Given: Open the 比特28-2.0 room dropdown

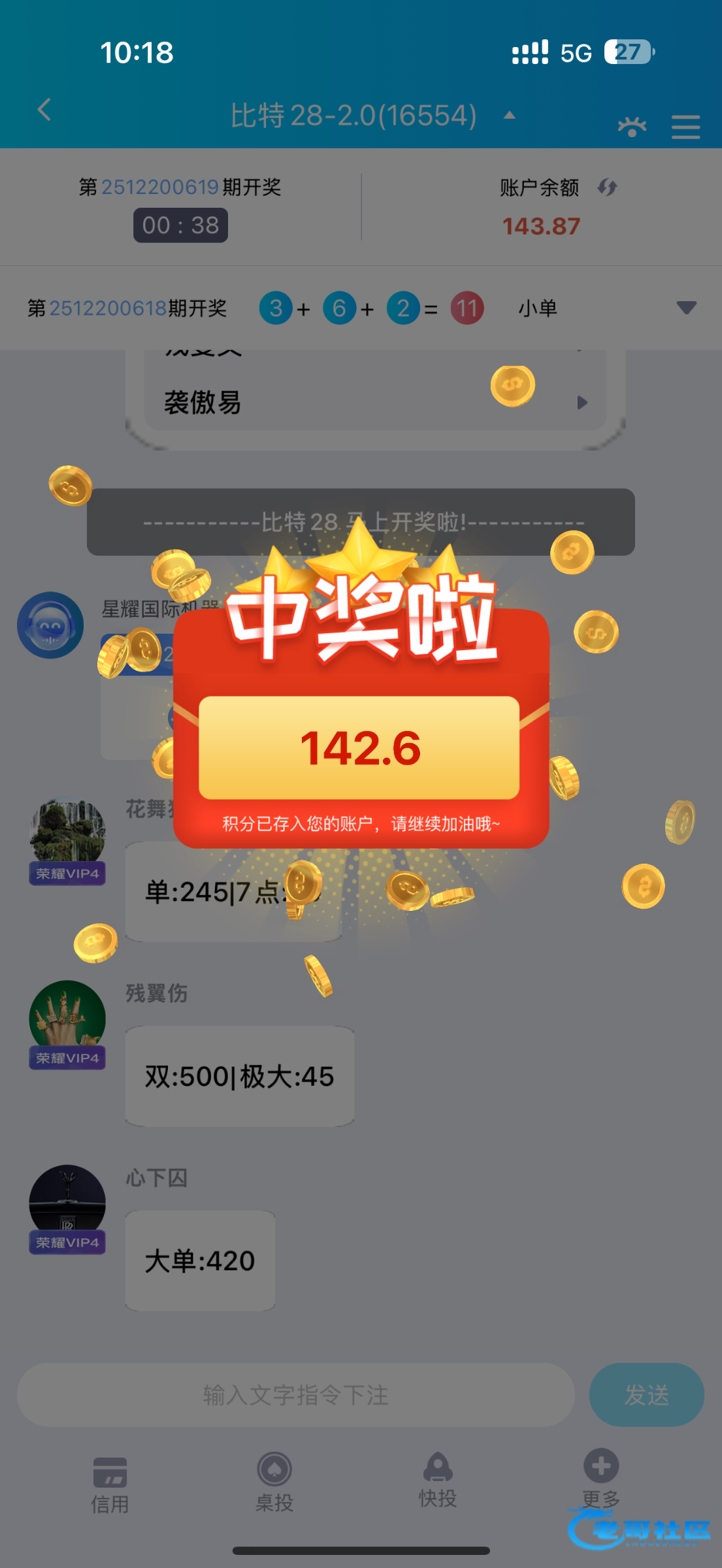Looking at the screenshot, I should [x=509, y=116].
